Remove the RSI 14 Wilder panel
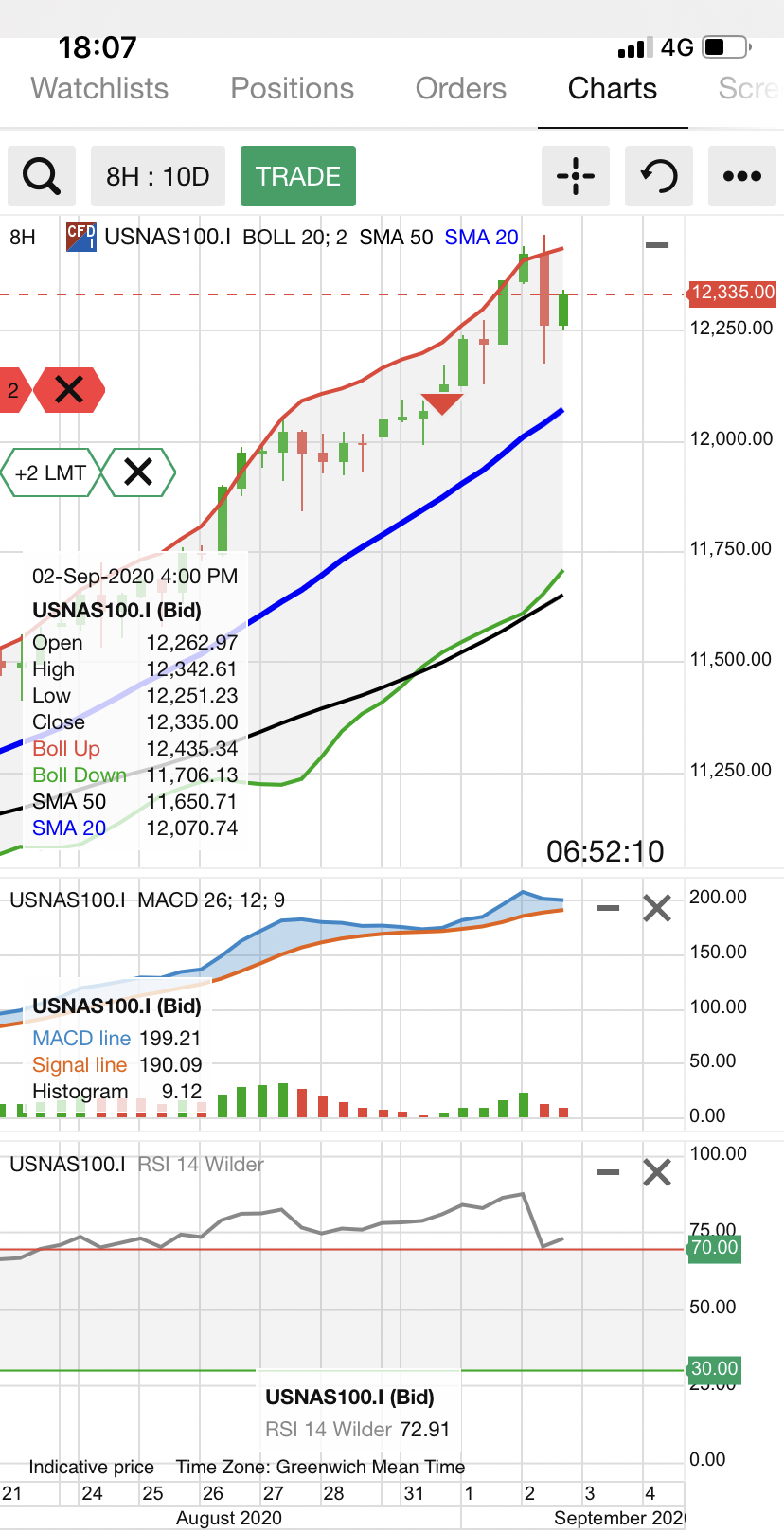The width and height of the screenshot is (784, 1532). 656,1173
